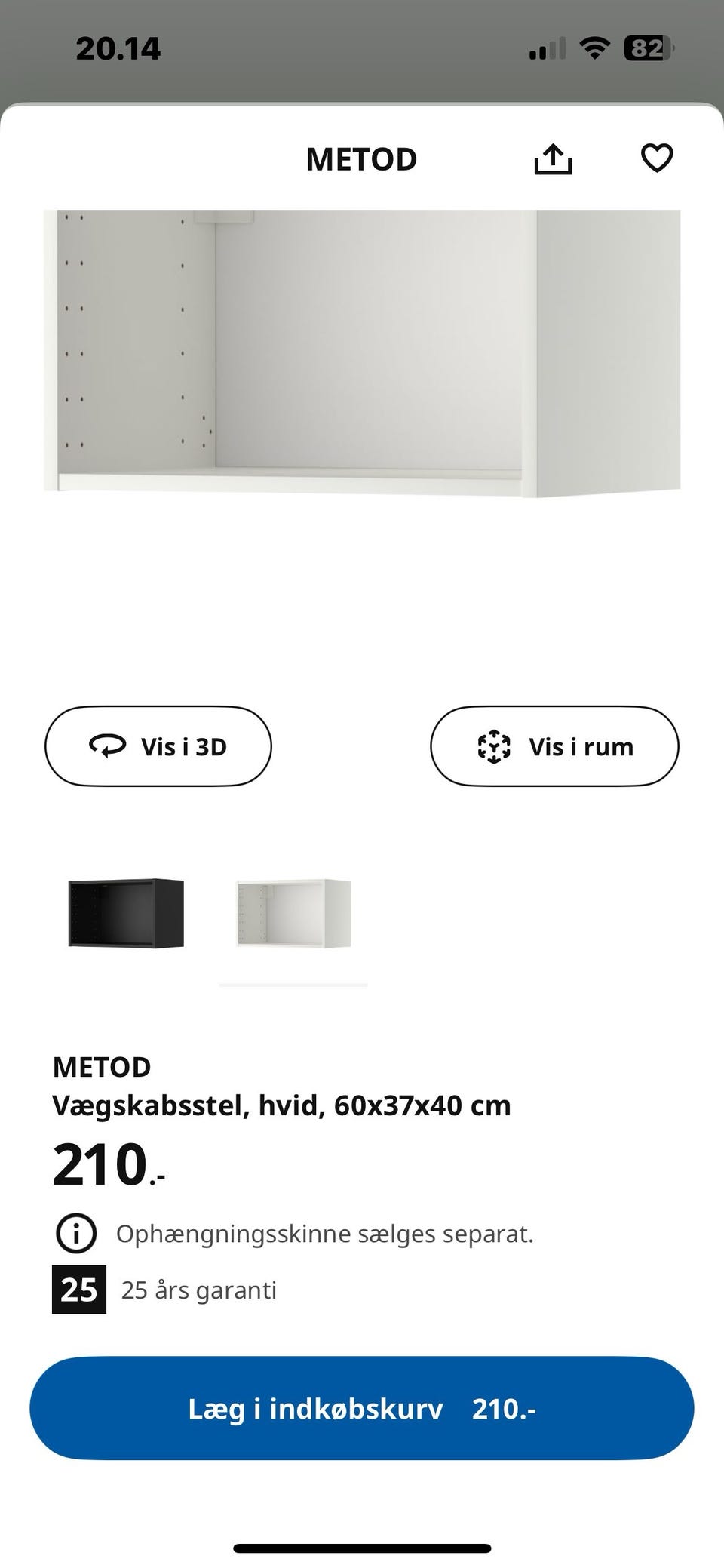Tap the share icon
724x1568 pixels.
tap(554, 158)
